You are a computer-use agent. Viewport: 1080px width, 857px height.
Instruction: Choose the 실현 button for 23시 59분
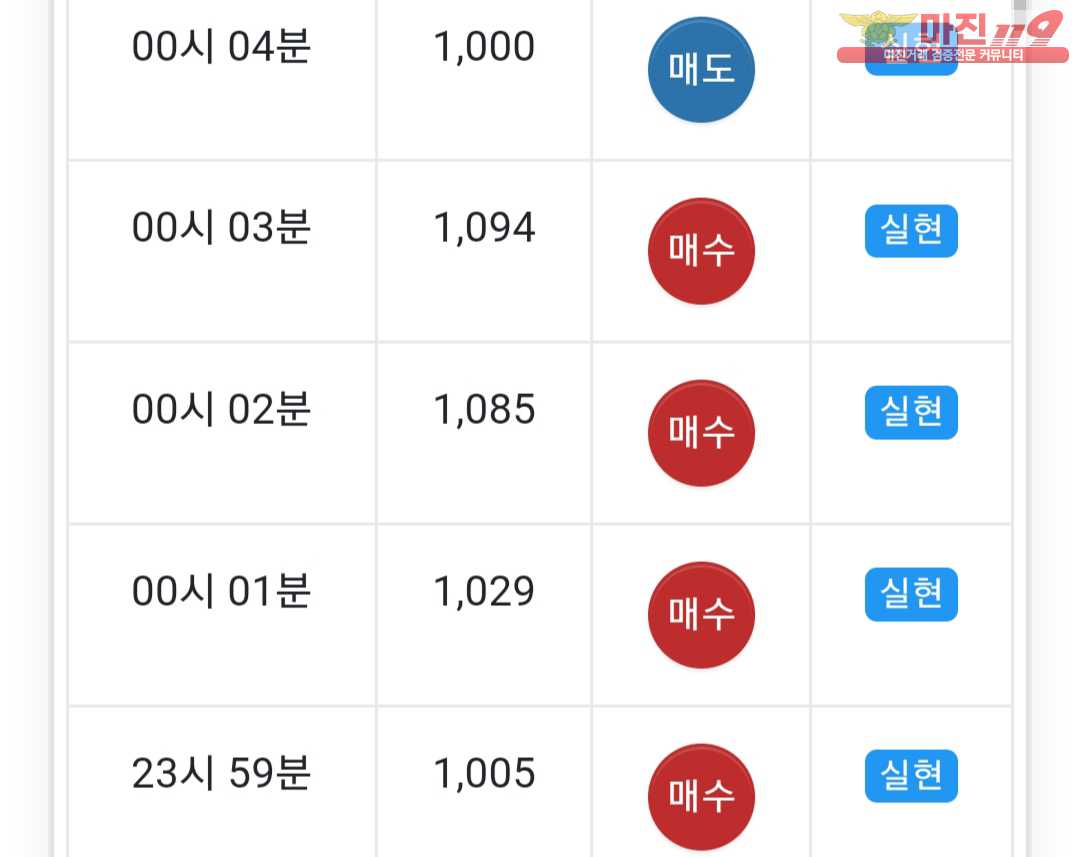click(x=910, y=776)
